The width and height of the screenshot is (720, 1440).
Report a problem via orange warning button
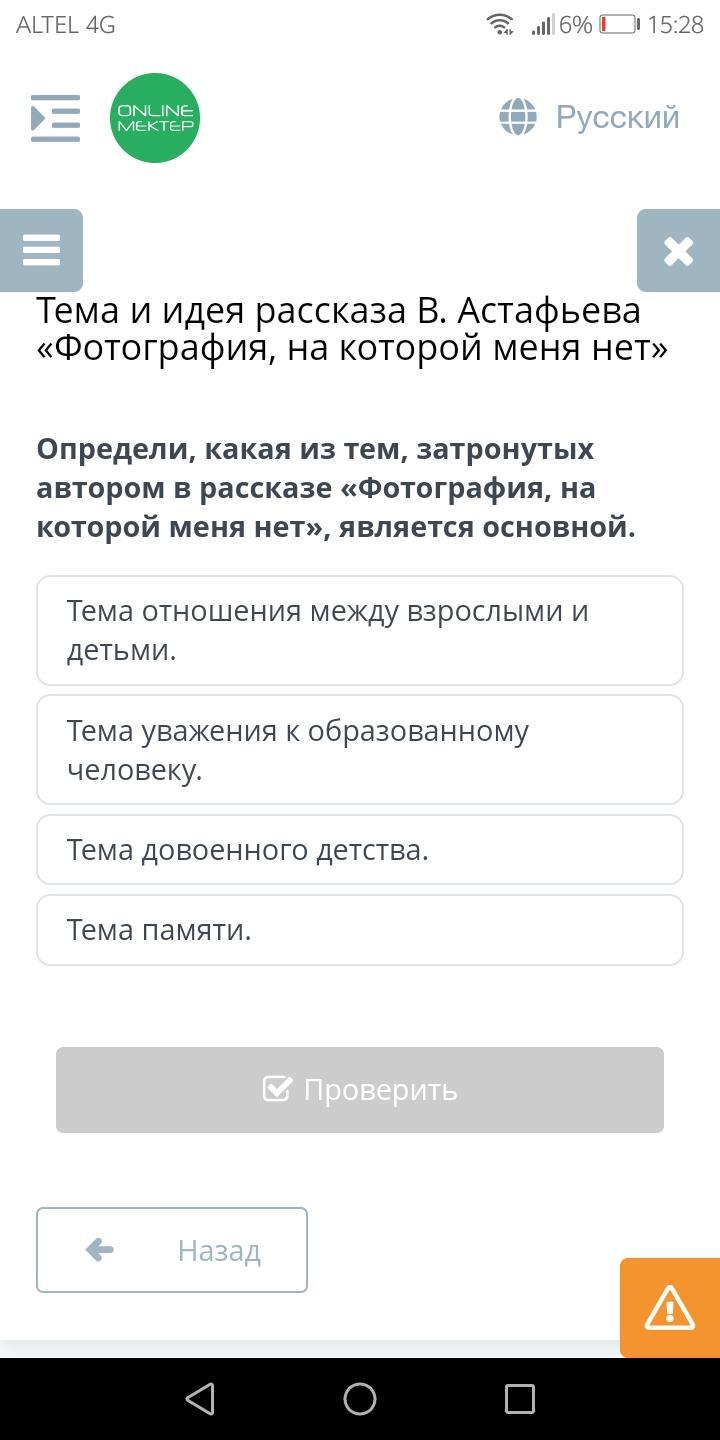(669, 1307)
